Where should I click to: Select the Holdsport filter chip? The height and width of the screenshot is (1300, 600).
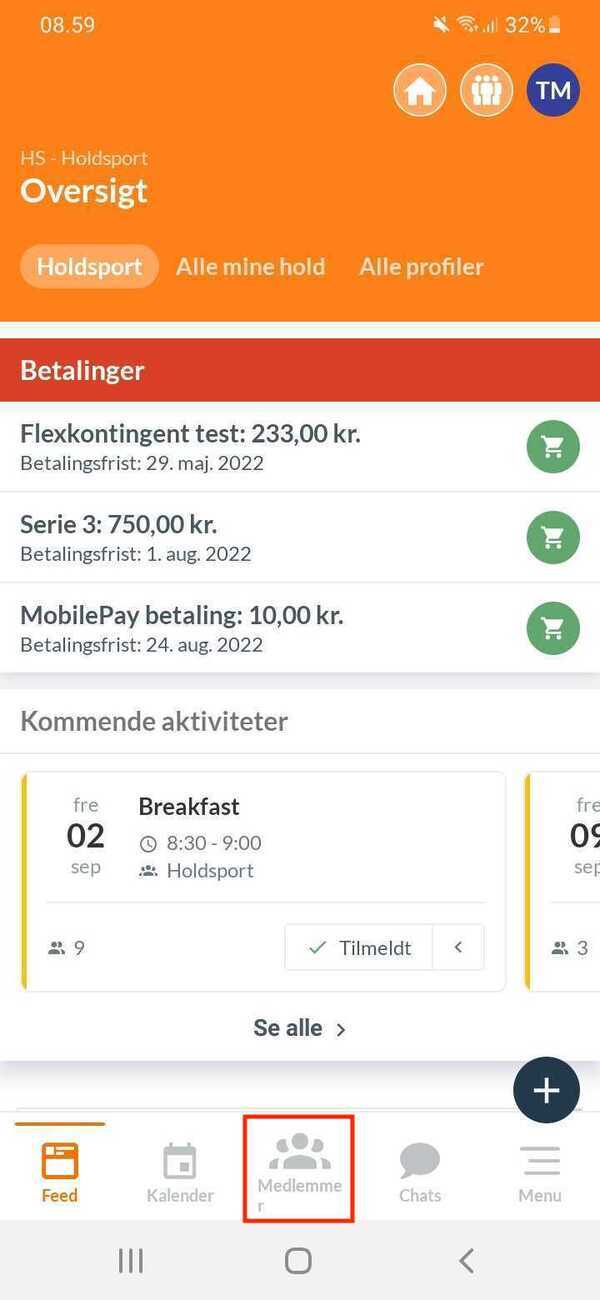click(x=90, y=267)
